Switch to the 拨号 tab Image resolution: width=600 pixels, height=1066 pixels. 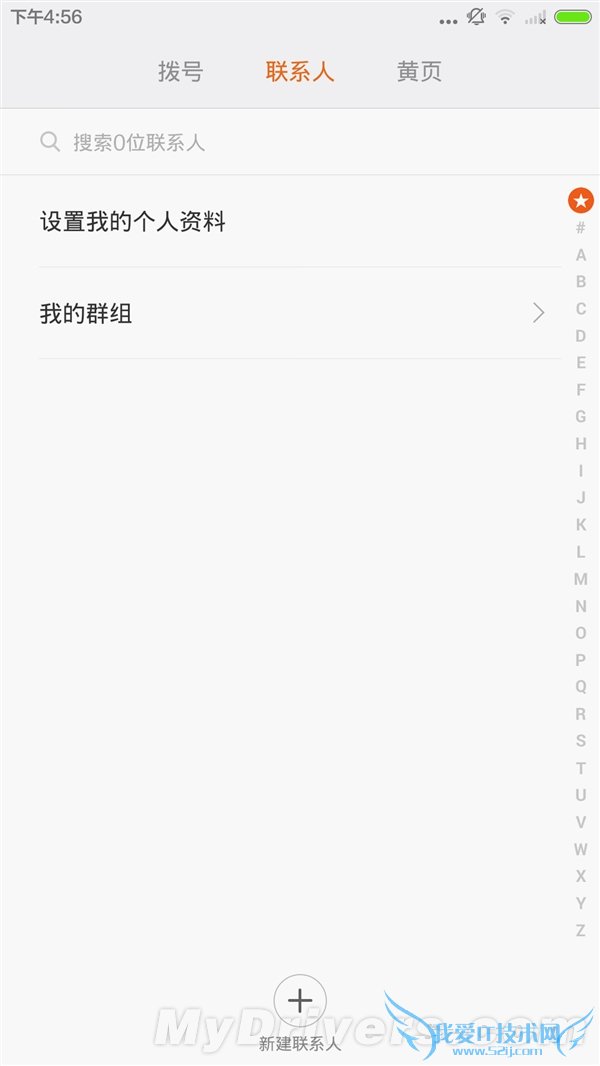coord(180,72)
